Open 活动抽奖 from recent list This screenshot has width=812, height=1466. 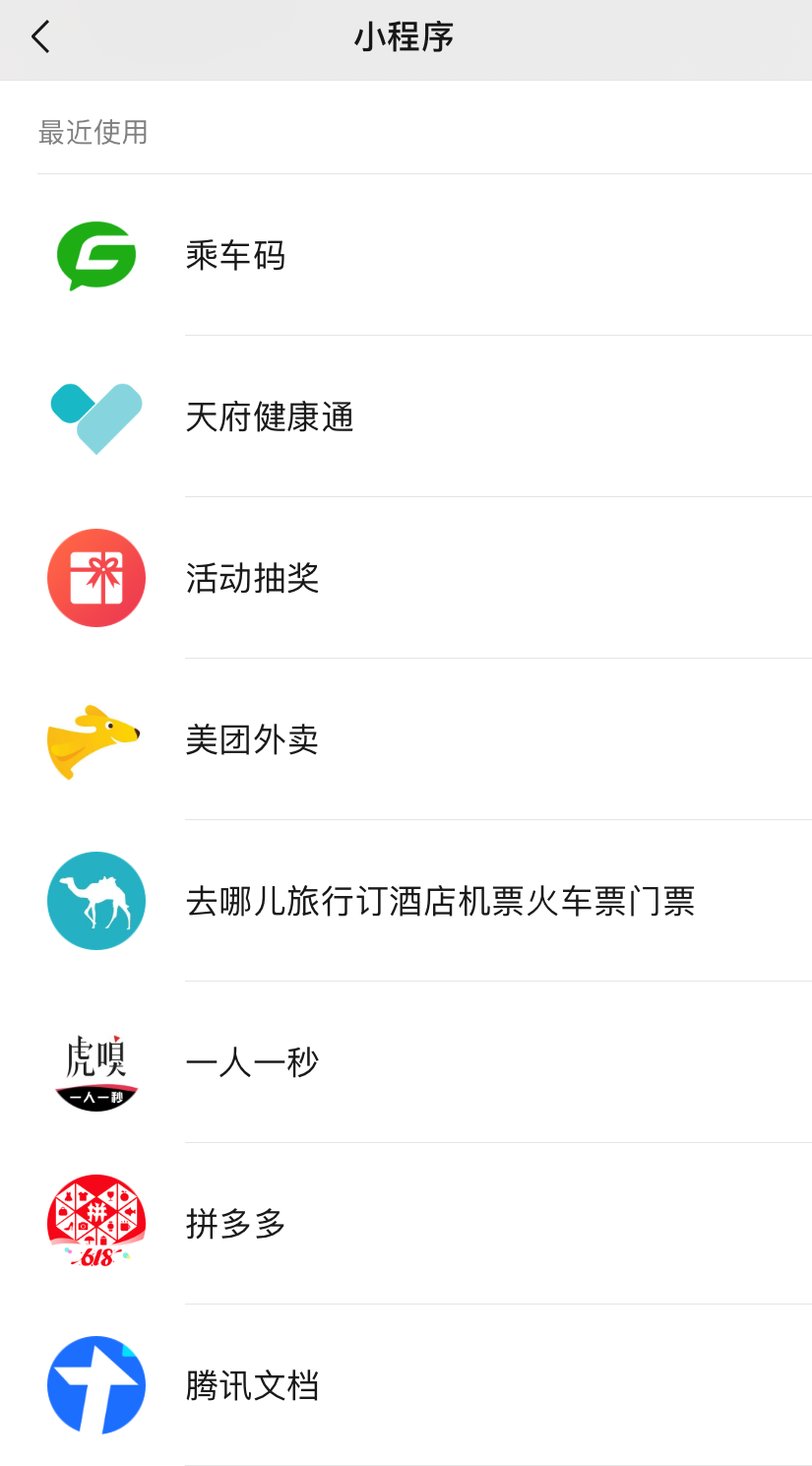[x=252, y=579]
